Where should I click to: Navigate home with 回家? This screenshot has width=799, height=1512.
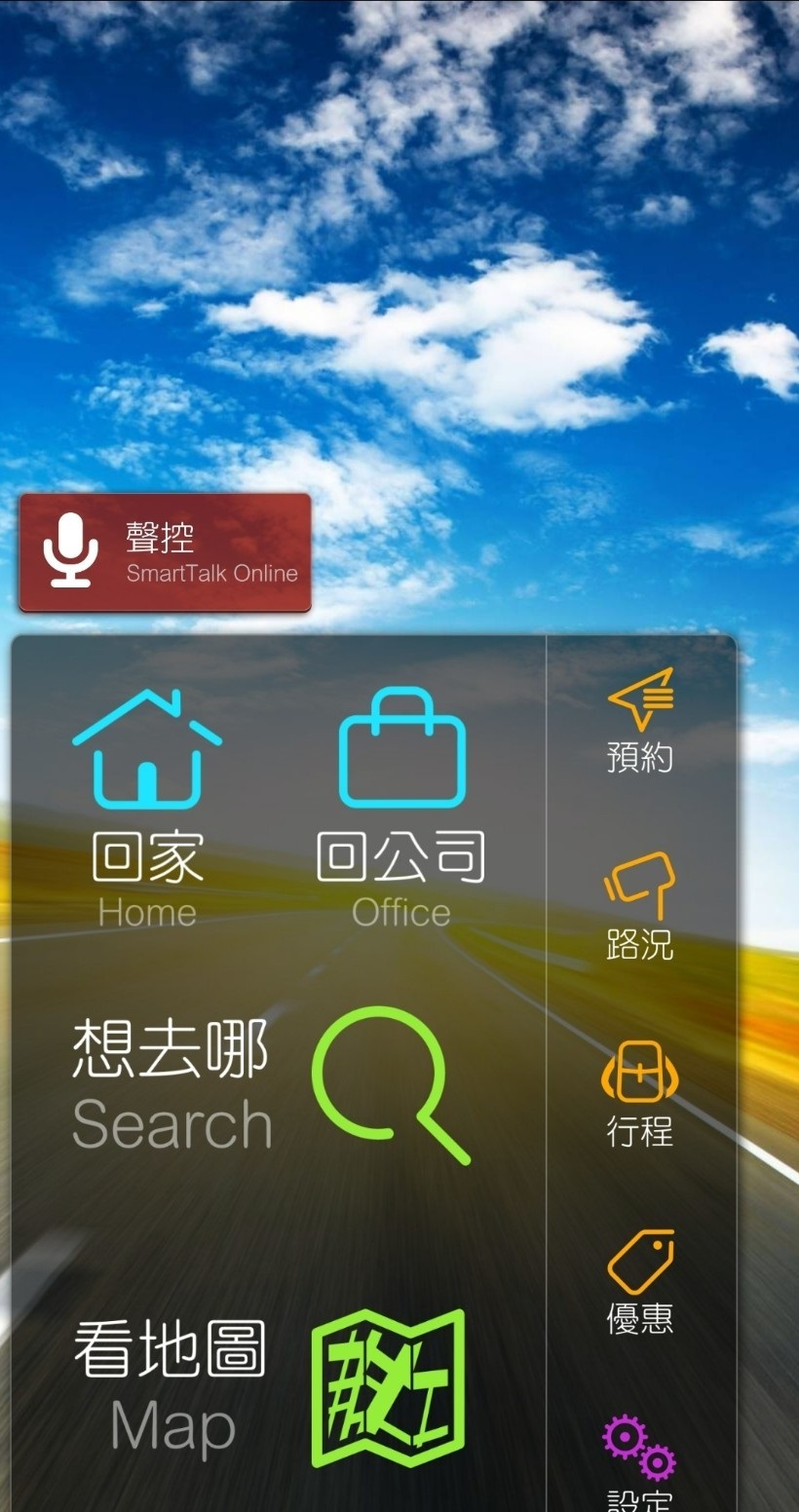pyautogui.click(x=147, y=806)
